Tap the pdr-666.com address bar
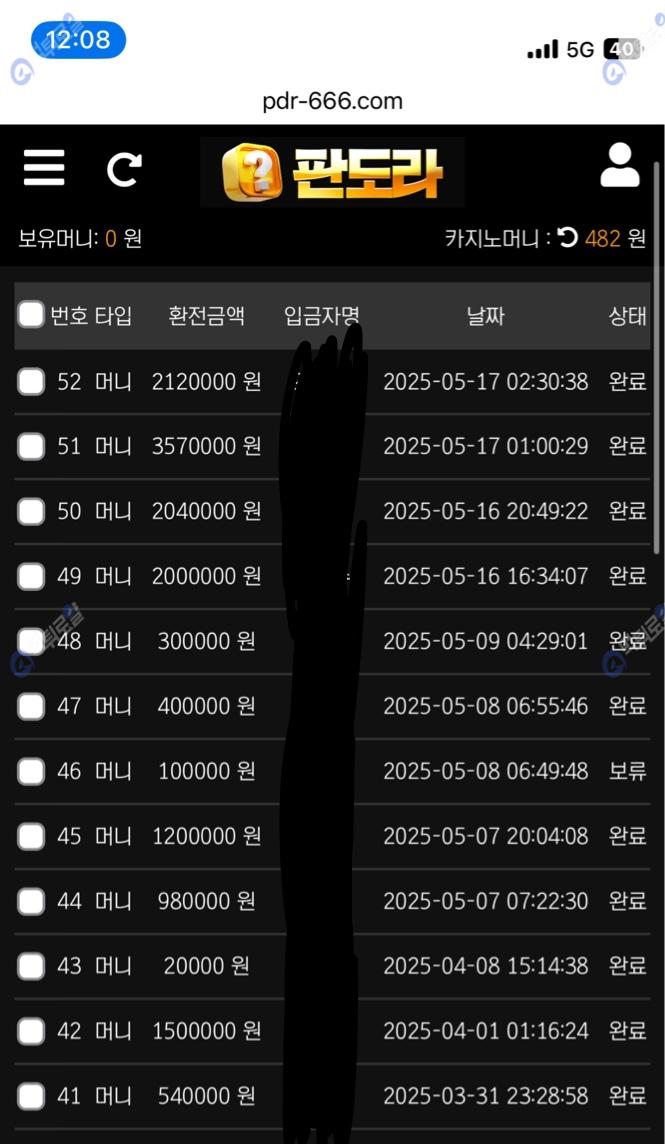 (332, 101)
